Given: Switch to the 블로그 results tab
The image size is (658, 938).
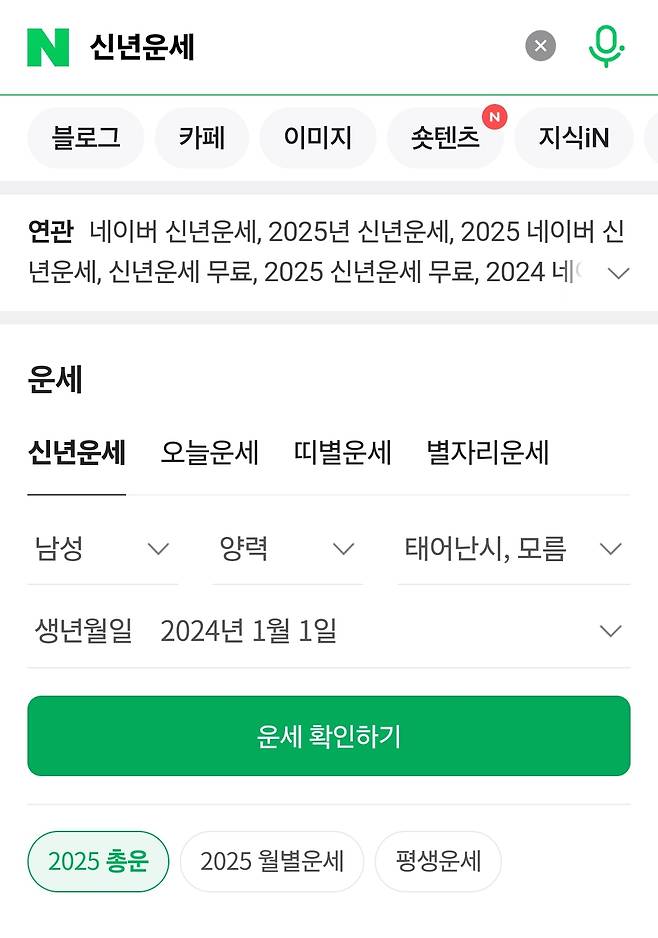Looking at the screenshot, I should 86,138.
